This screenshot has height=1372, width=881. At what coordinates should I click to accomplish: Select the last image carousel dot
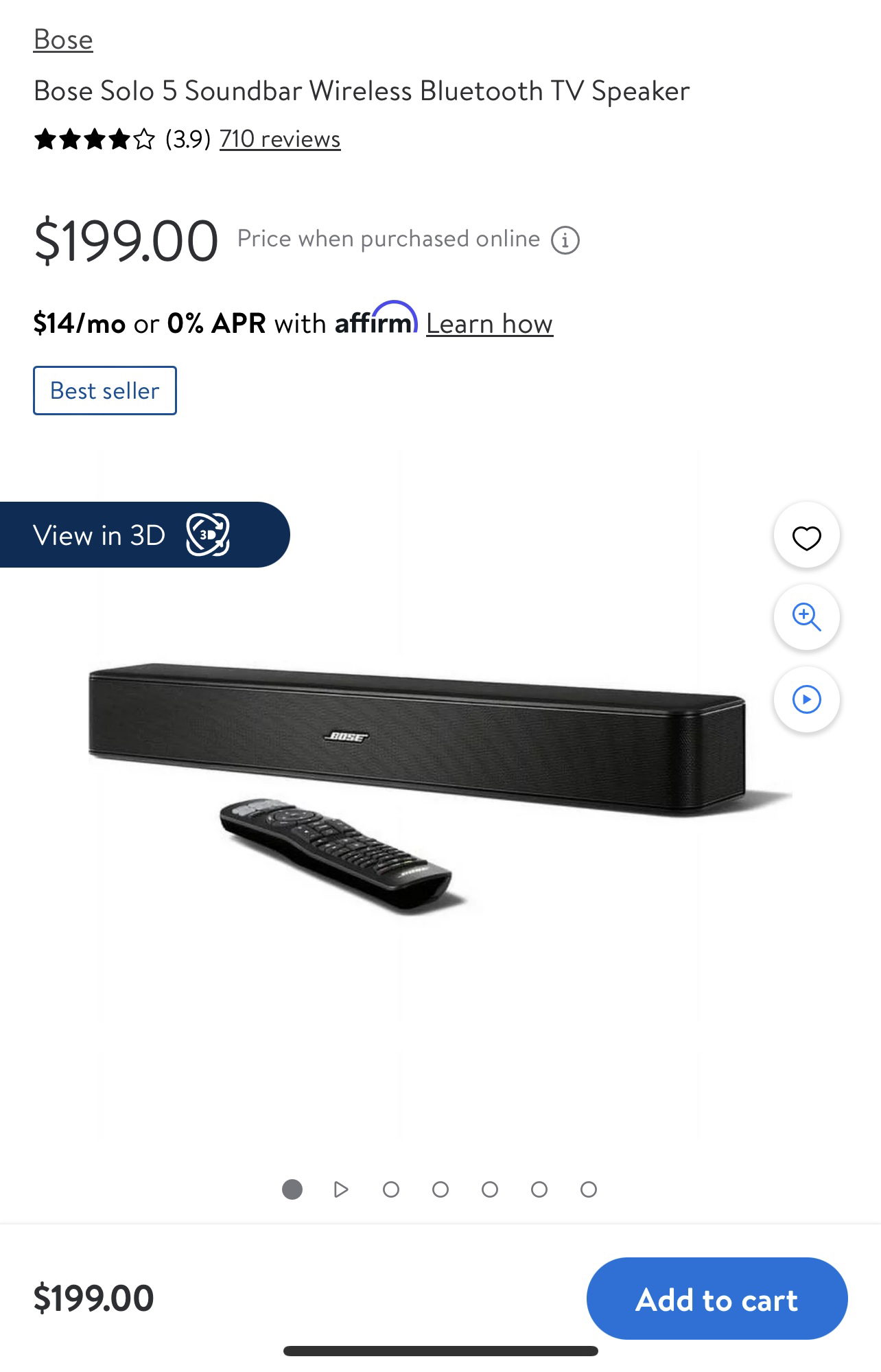coord(588,1189)
